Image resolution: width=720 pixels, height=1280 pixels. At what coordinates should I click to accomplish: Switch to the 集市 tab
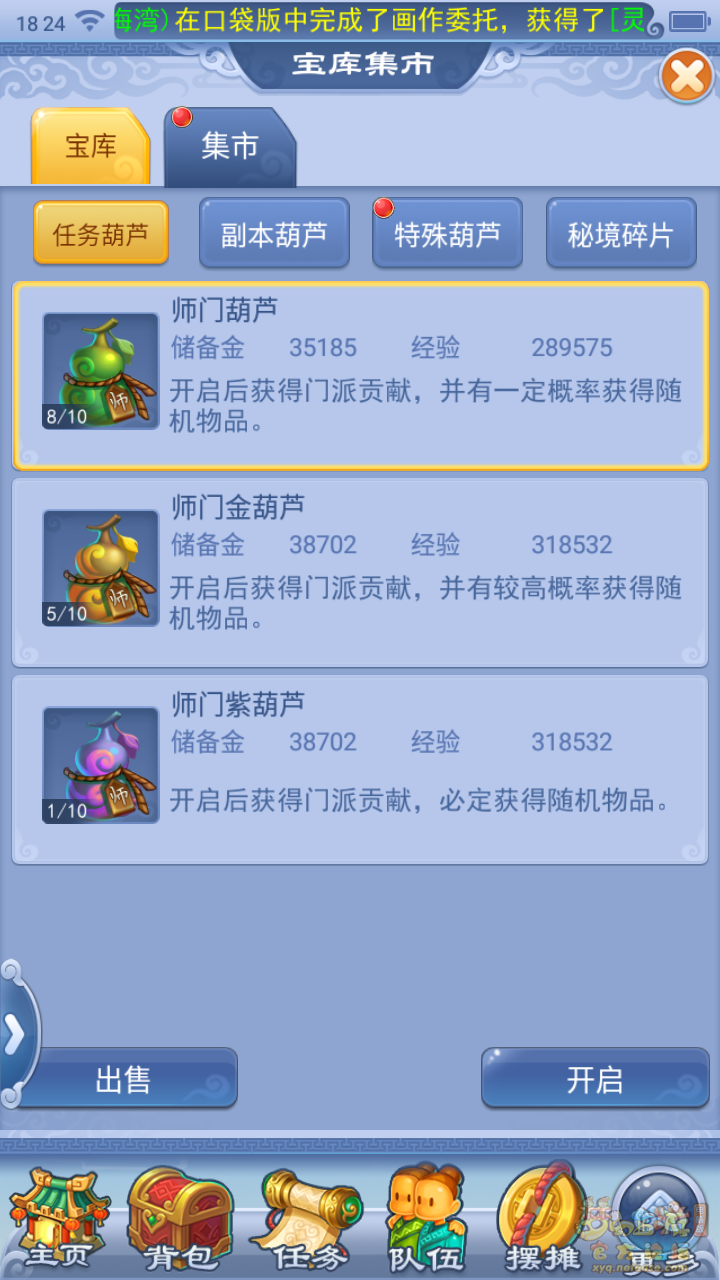[230, 147]
